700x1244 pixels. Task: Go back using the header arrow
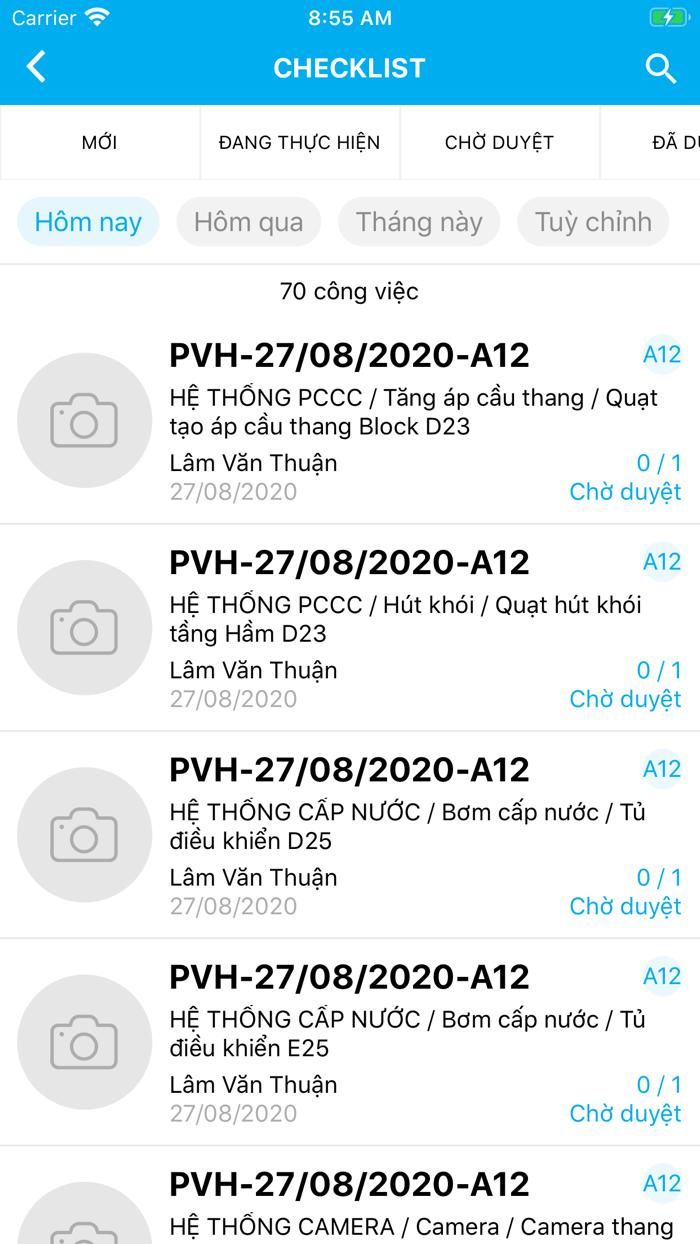coord(37,68)
